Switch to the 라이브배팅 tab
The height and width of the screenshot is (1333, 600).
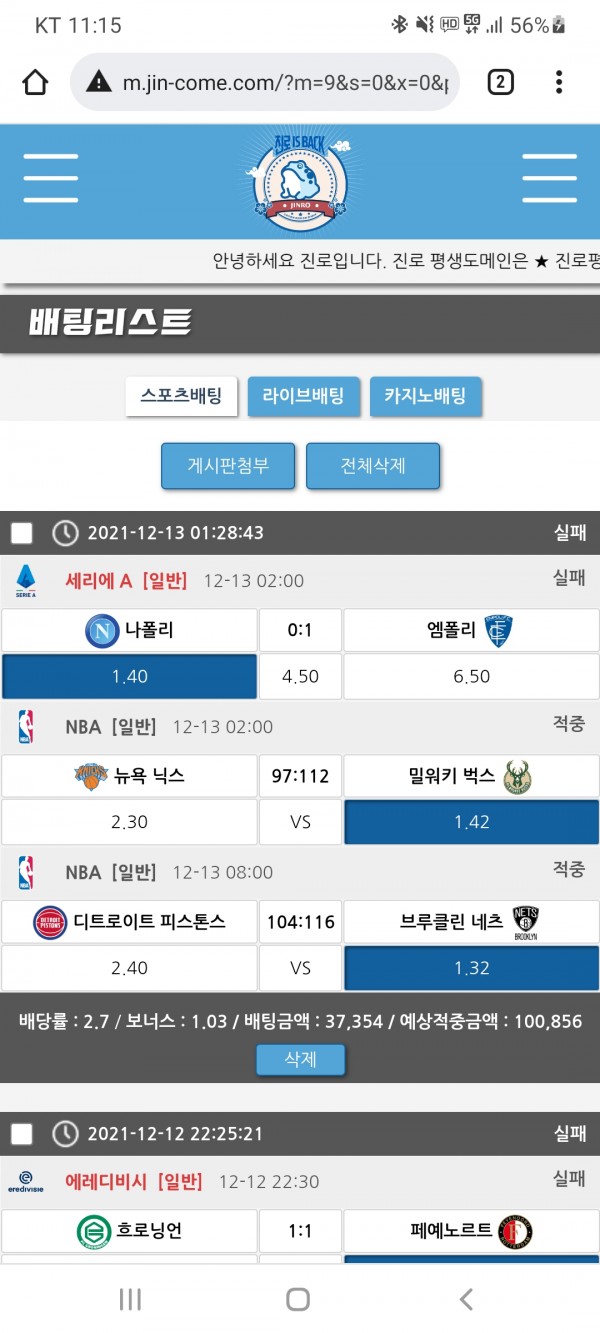(x=303, y=396)
